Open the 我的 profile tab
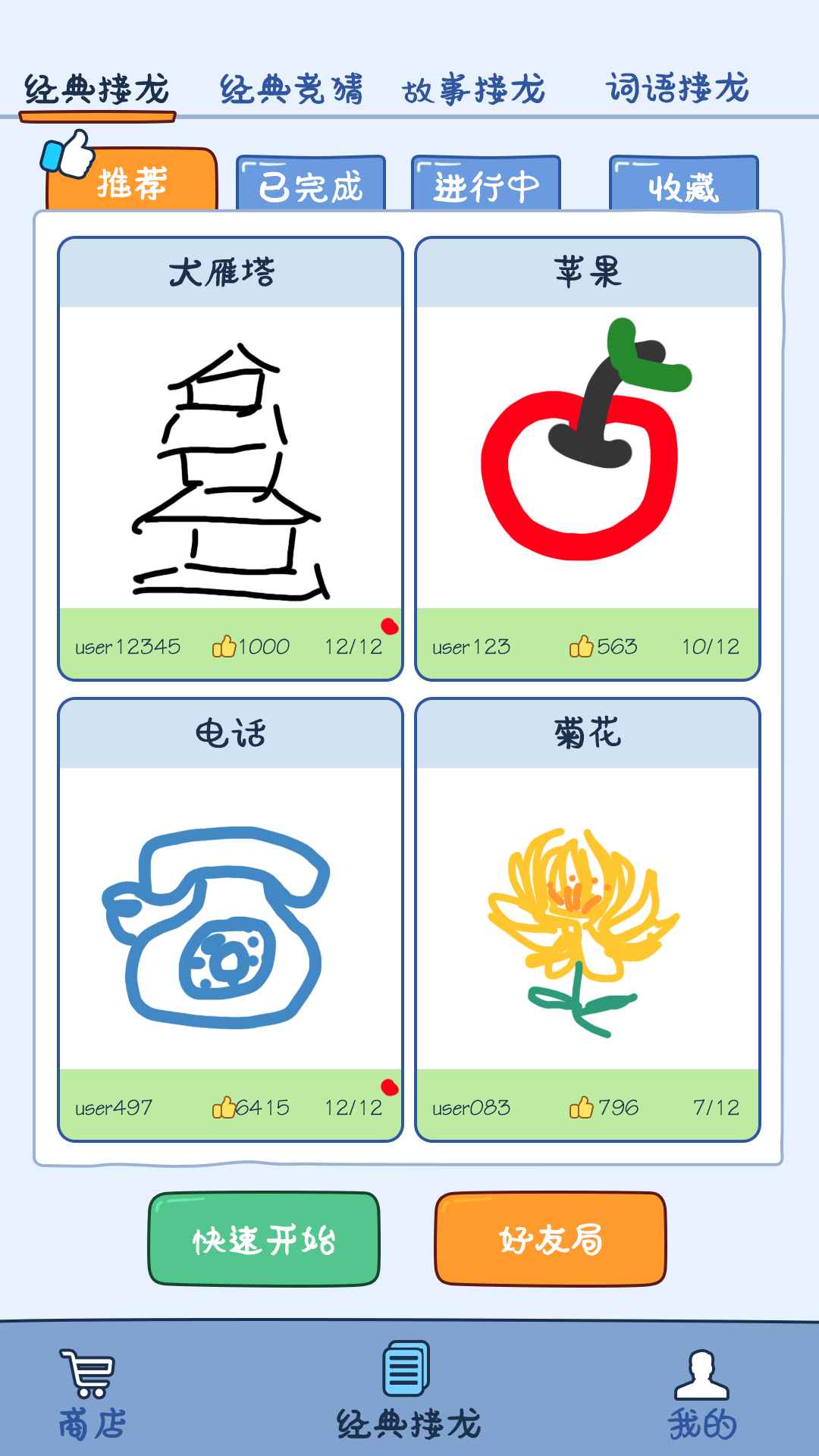Image resolution: width=819 pixels, height=1456 pixels. pos(701,1395)
